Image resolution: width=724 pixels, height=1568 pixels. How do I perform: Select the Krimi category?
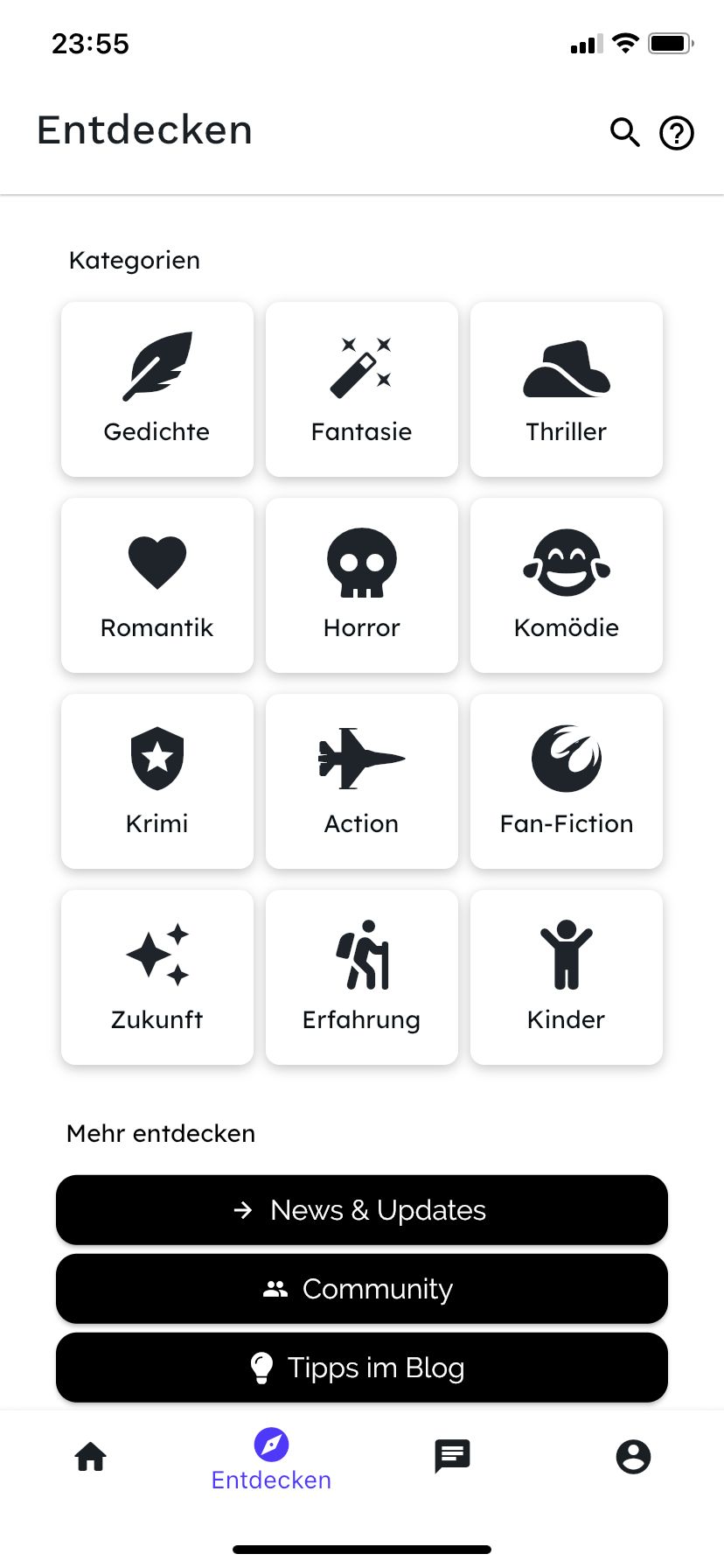click(157, 781)
